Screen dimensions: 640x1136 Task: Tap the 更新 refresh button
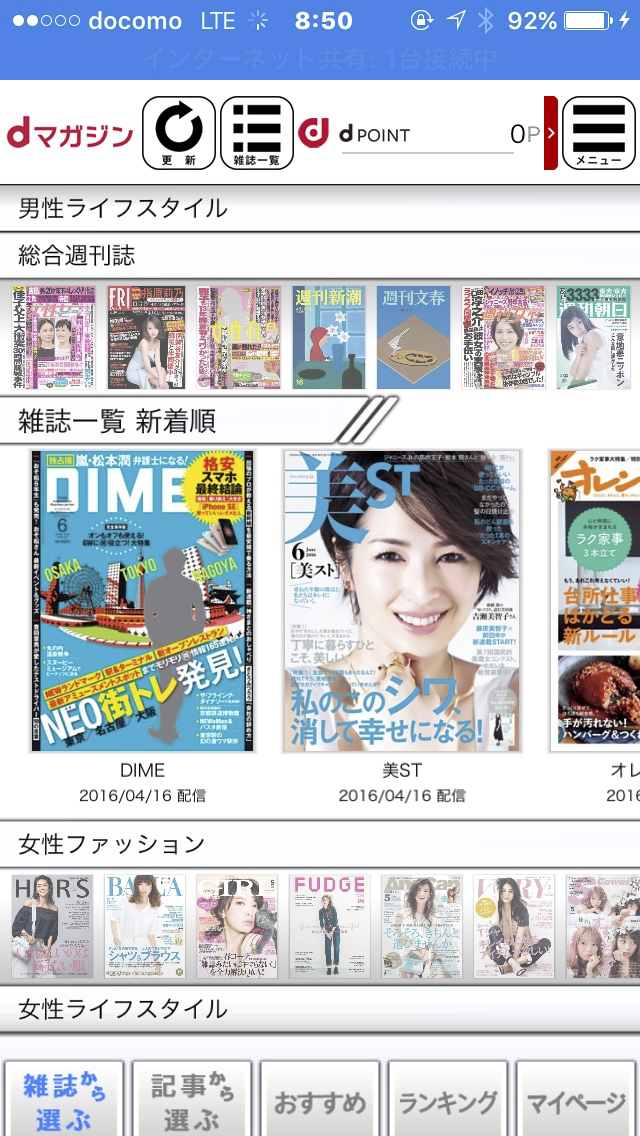179,133
